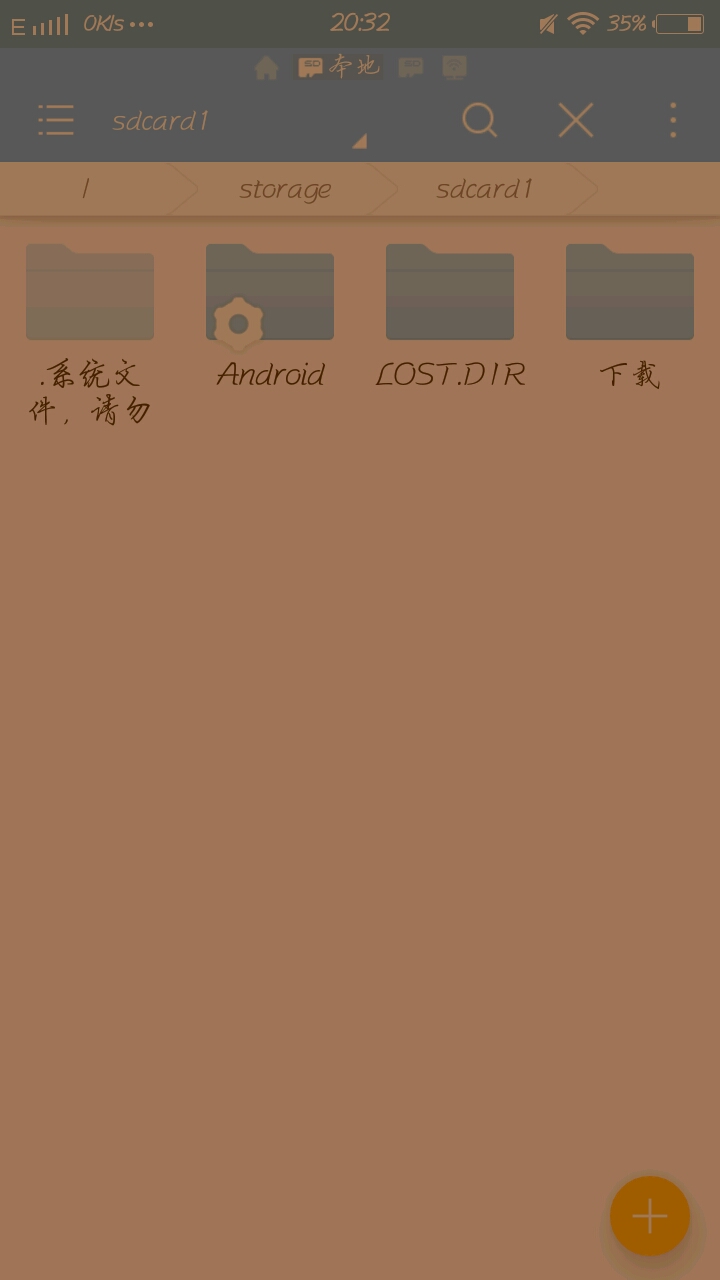Open the 下载 folder
Screen dimensions: 720x1280
click(630, 292)
